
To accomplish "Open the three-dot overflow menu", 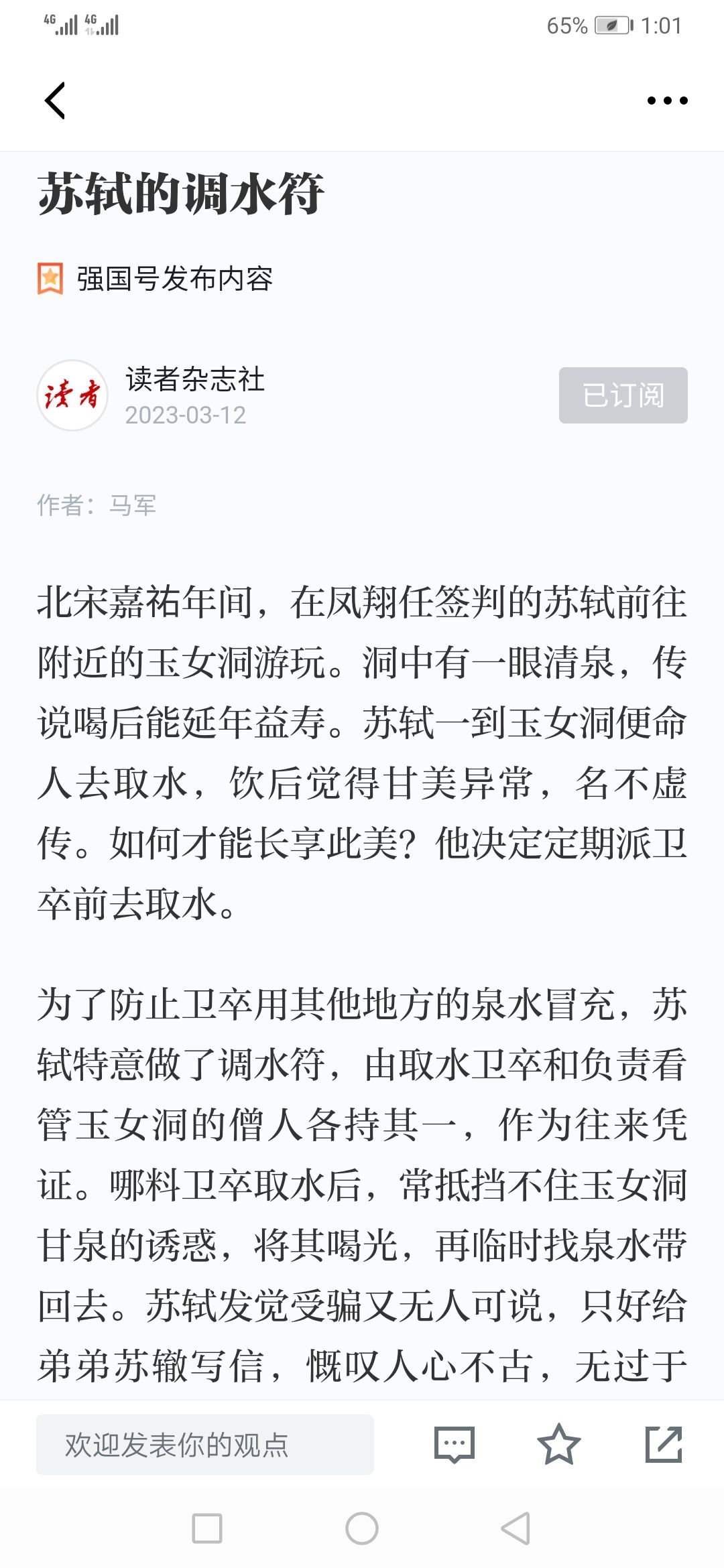I will (x=667, y=101).
